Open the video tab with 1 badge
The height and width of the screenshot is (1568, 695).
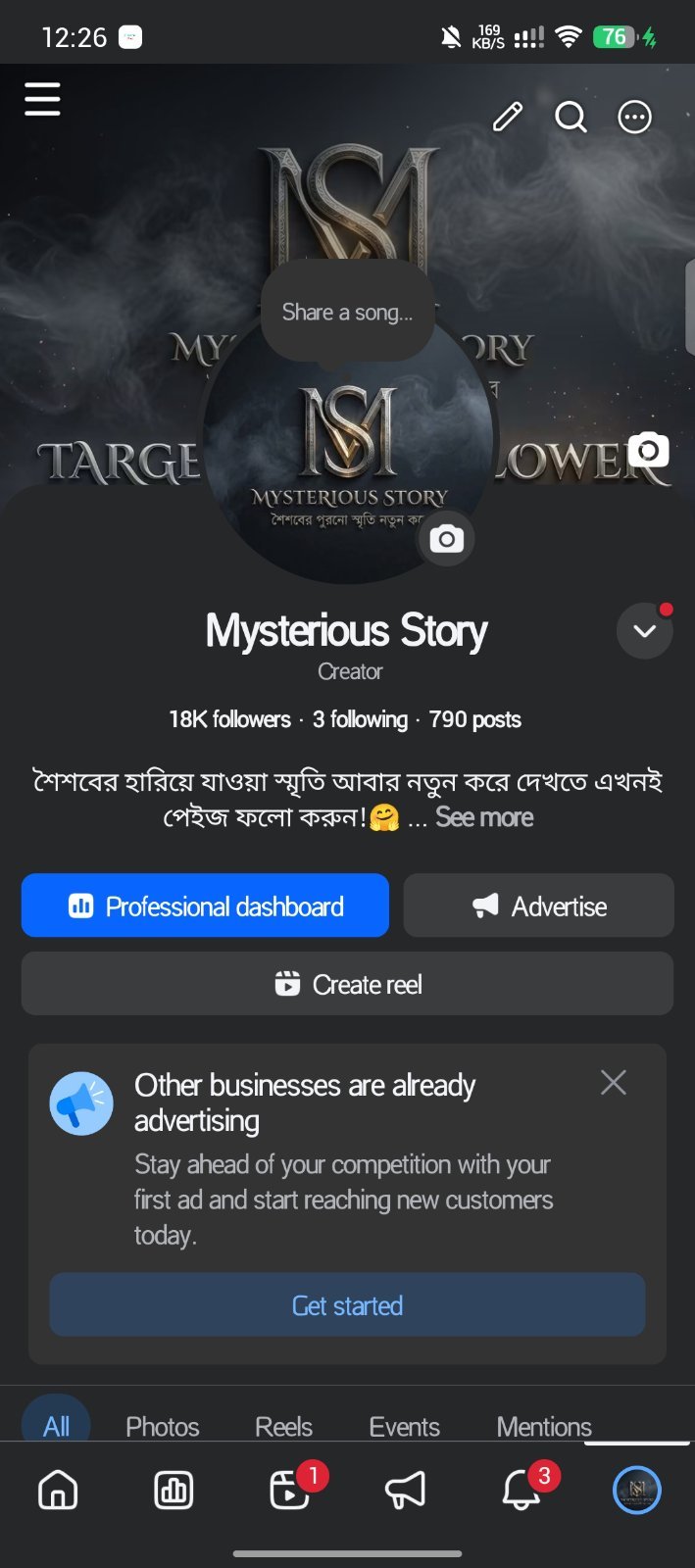[291, 1490]
